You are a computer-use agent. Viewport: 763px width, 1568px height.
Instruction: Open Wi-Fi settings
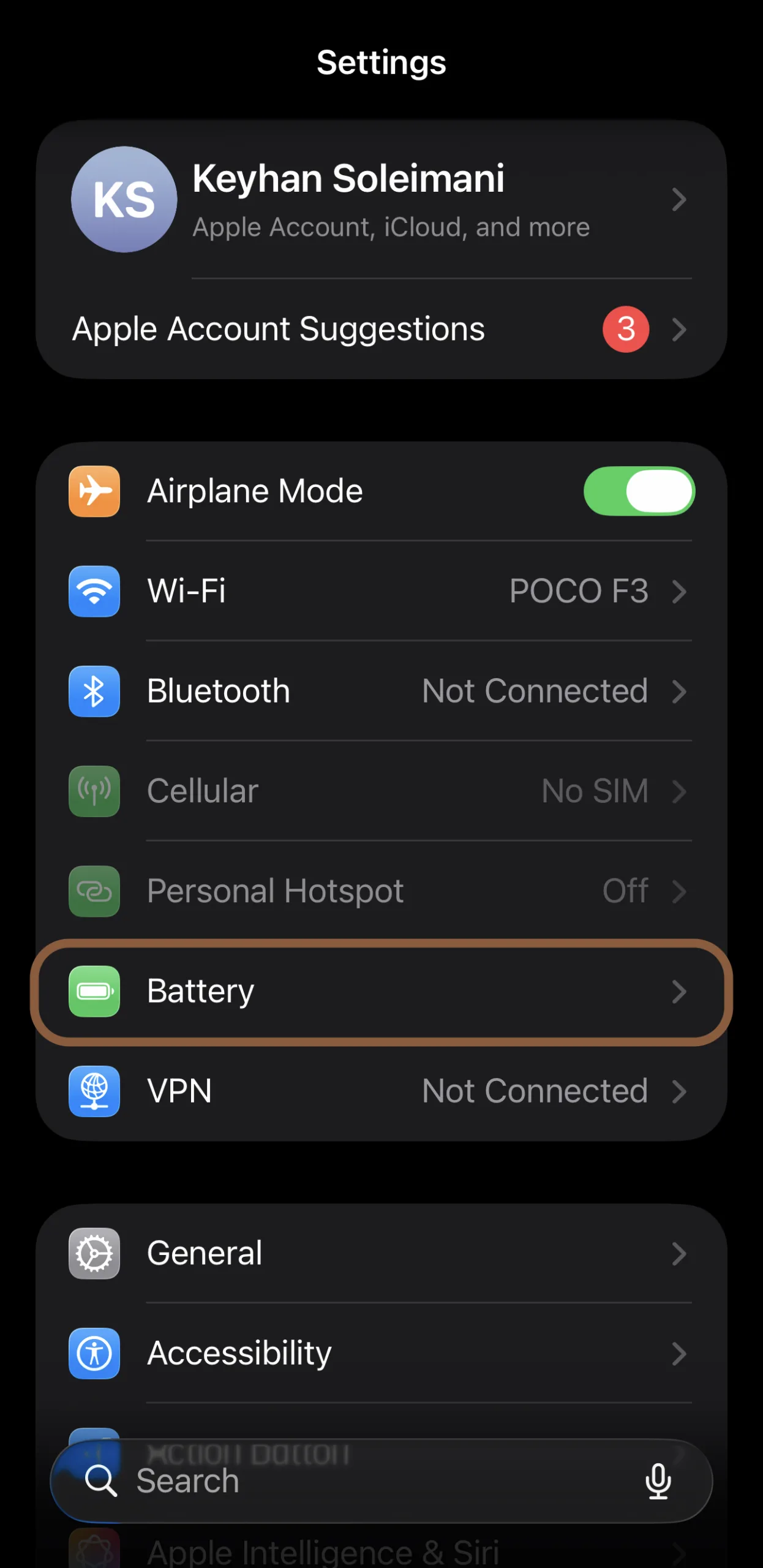click(380, 591)
